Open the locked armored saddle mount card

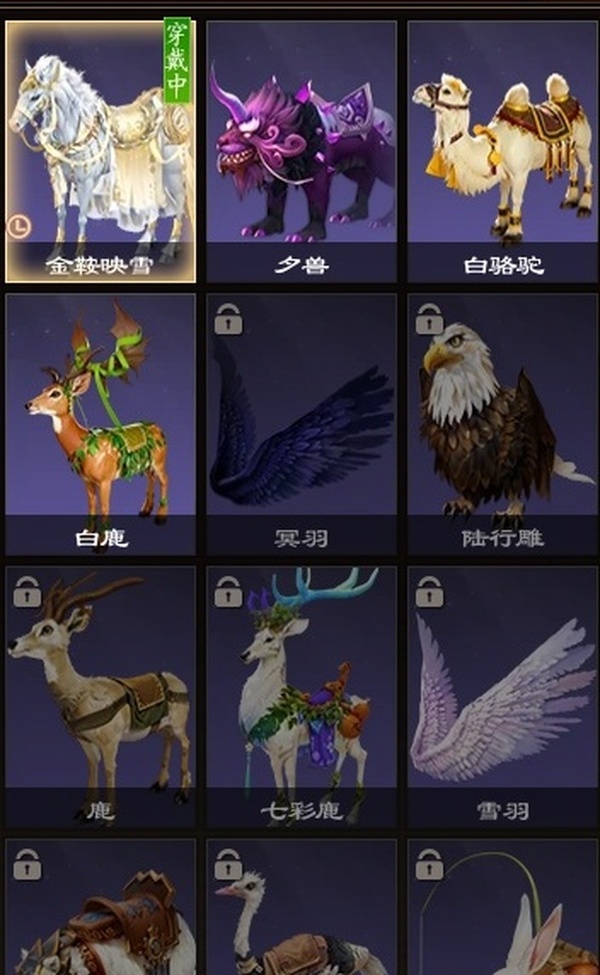click(x=101, y=910)
